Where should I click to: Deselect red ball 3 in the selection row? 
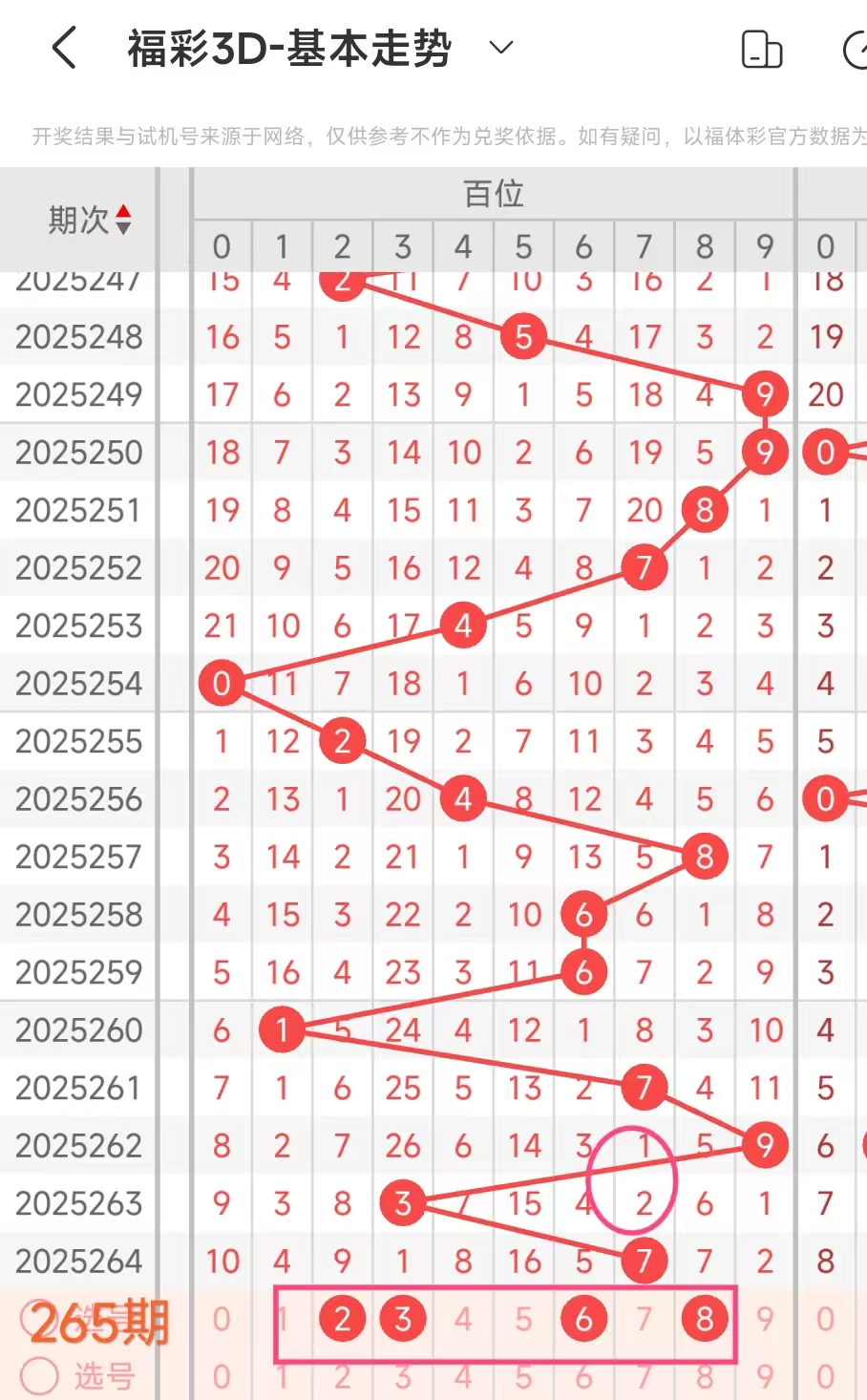[x=402, y=1319]
